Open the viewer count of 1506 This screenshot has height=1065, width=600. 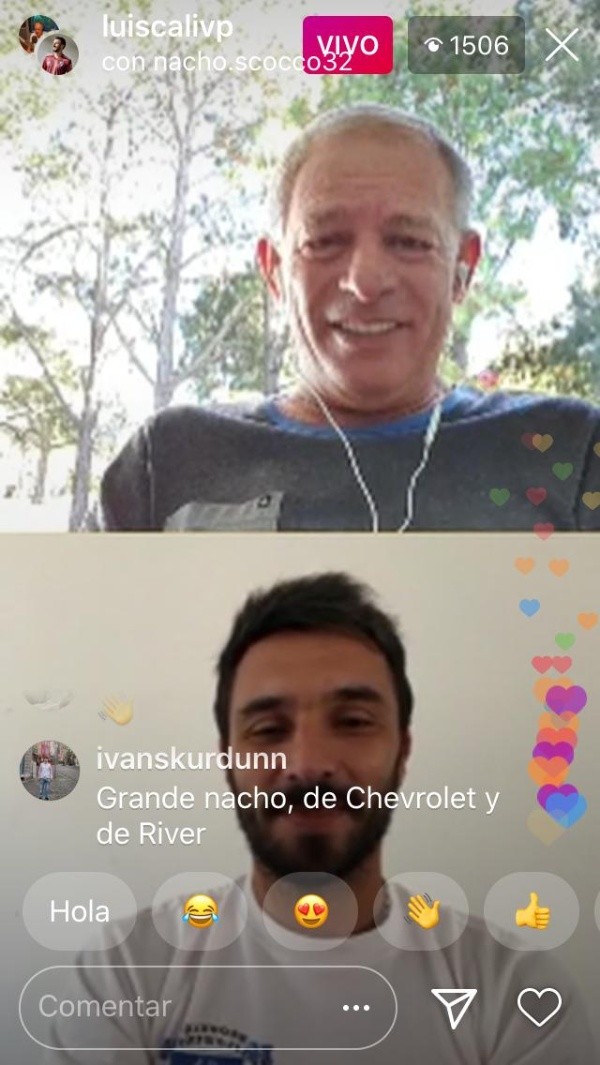(465, 45)
